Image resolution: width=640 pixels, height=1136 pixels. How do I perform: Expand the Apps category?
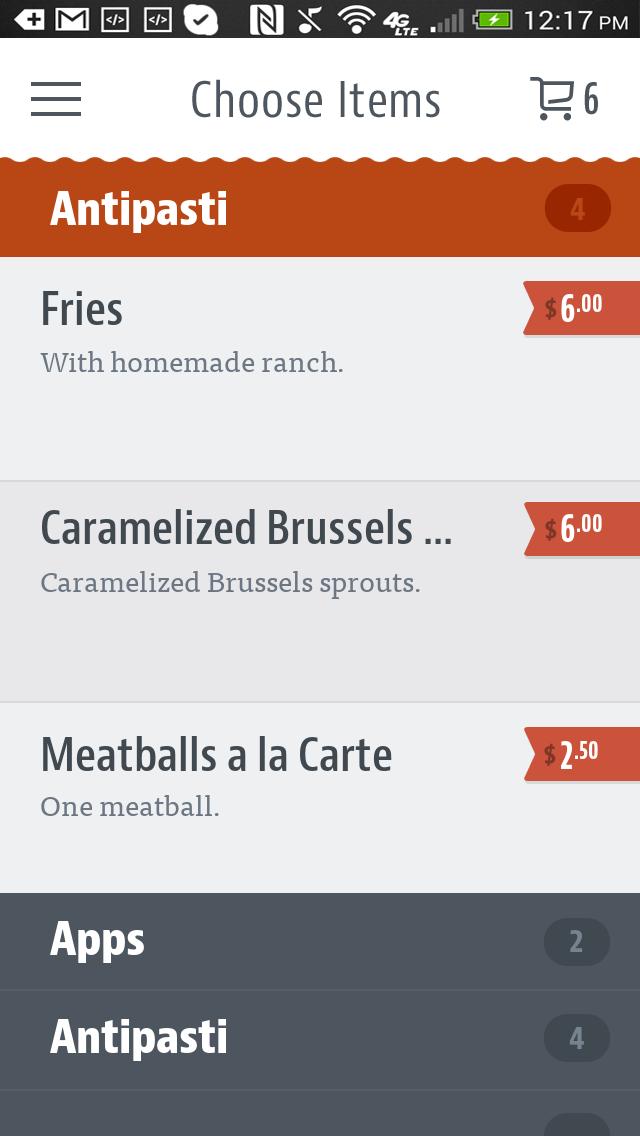tap(320, 941)
